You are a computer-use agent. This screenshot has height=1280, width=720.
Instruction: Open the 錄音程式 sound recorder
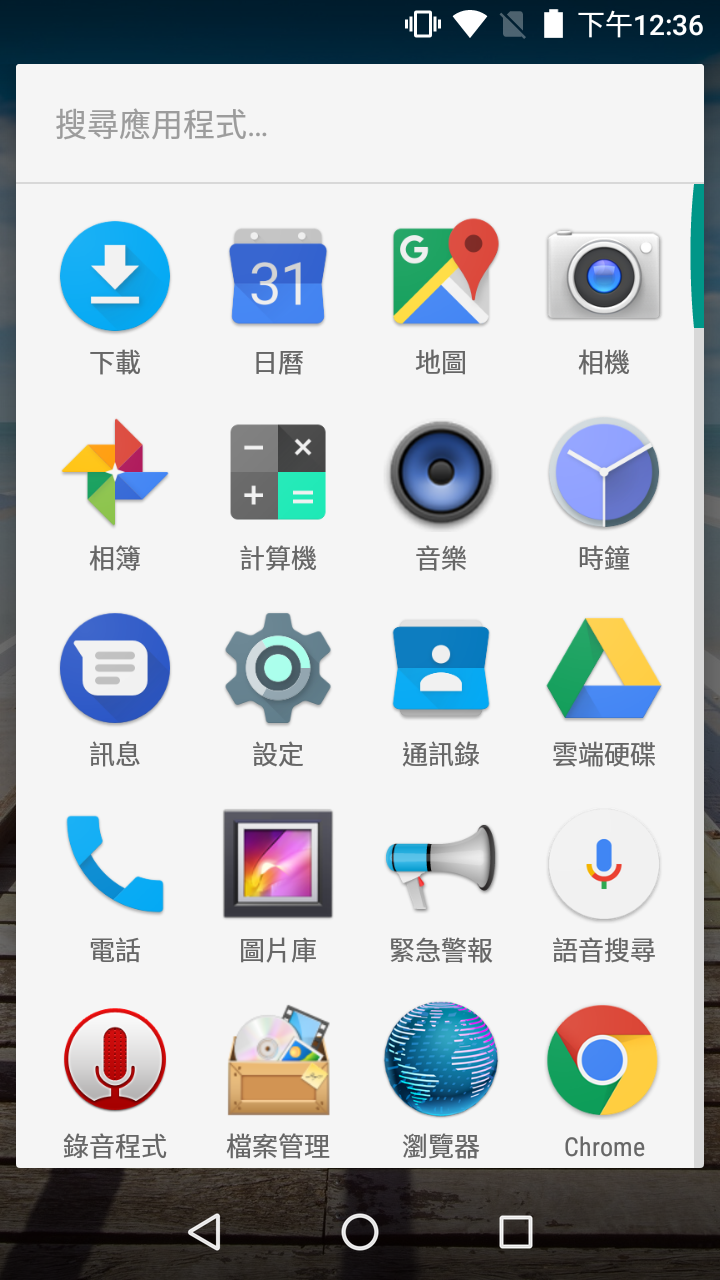pyautogui.click(x=115, y=1060)
